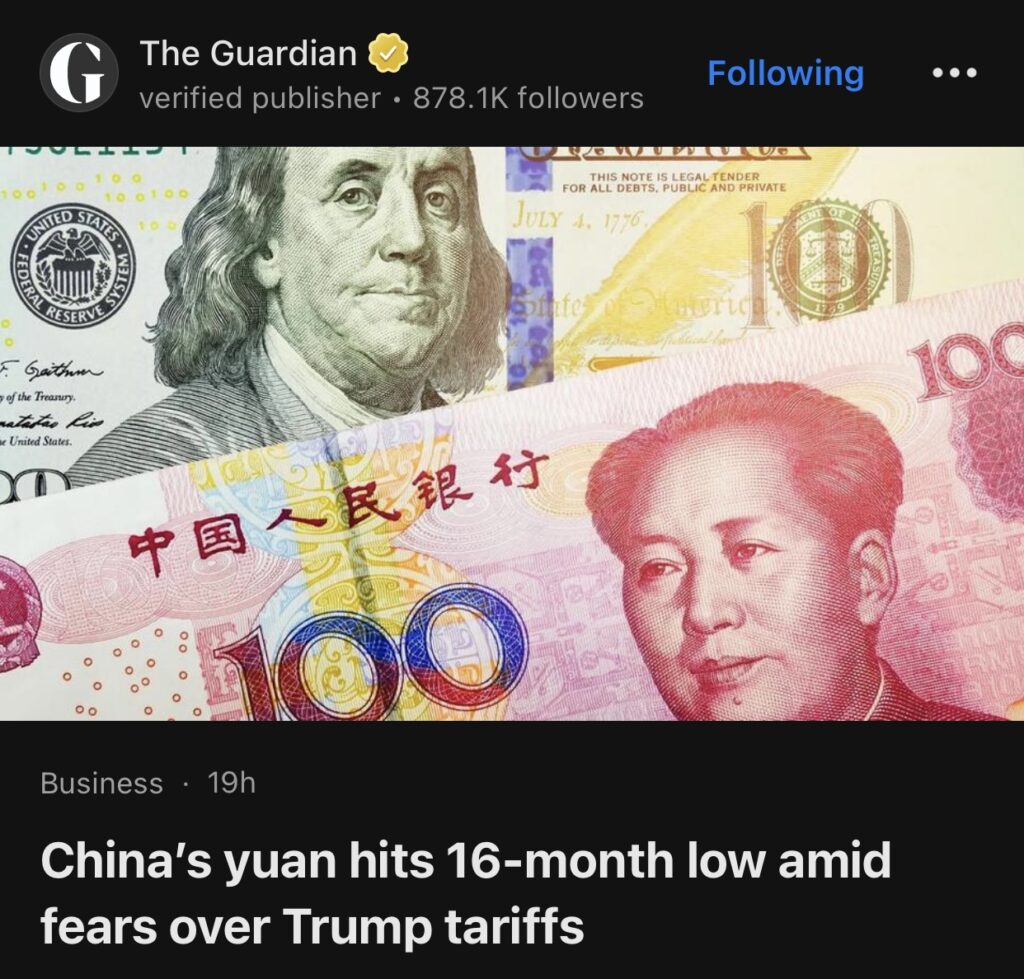
Task: Tap the Following button to unfollow
Action: (785, 73)
